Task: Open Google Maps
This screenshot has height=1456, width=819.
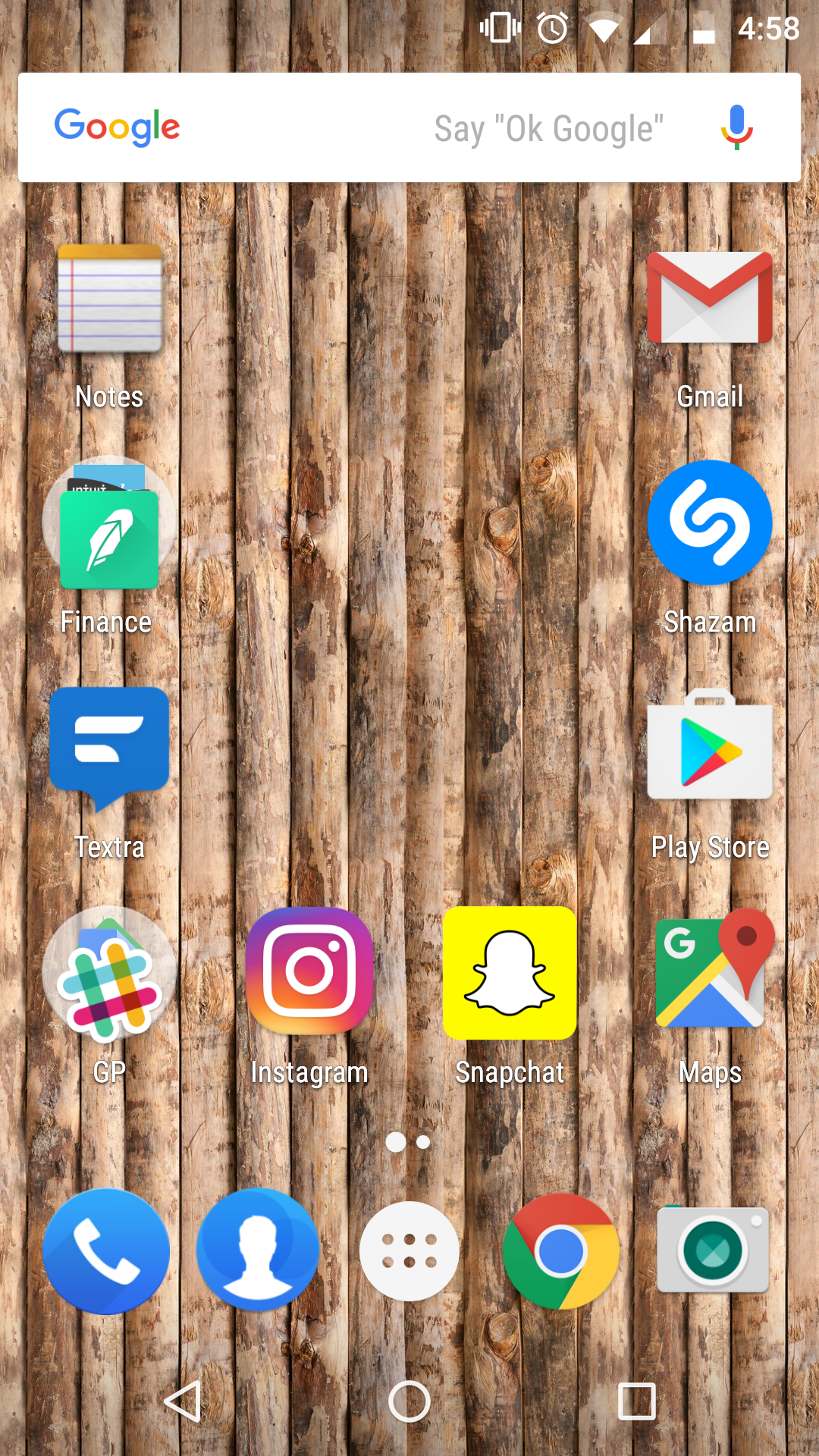Action: coord(710,973)
